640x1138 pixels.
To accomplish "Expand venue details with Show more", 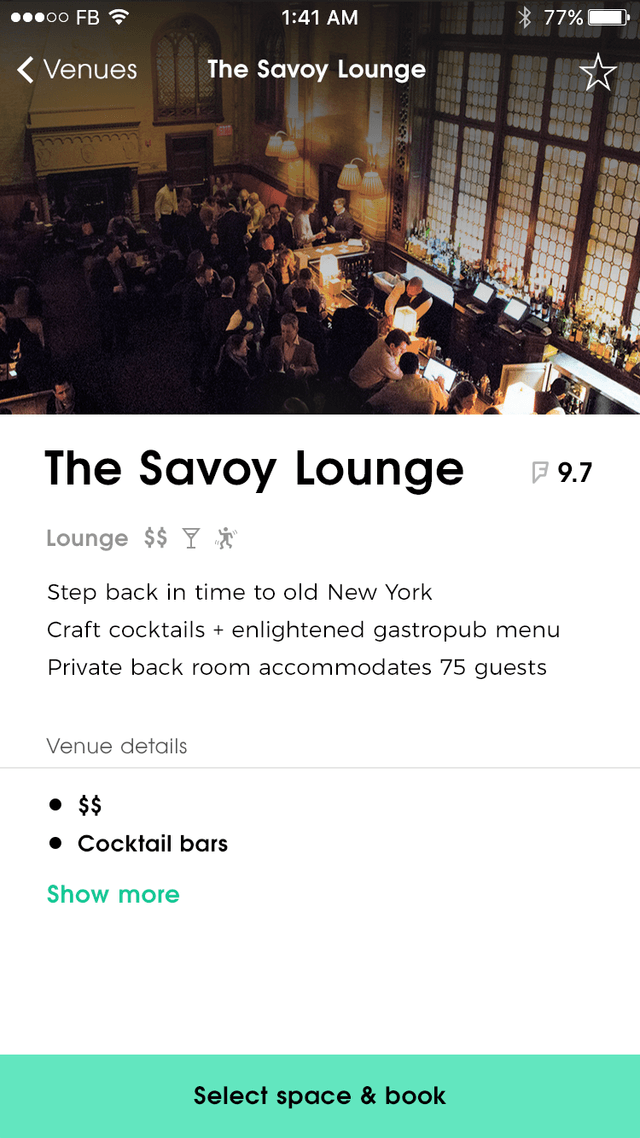I will pyautogui.click(x=113, y=894).
